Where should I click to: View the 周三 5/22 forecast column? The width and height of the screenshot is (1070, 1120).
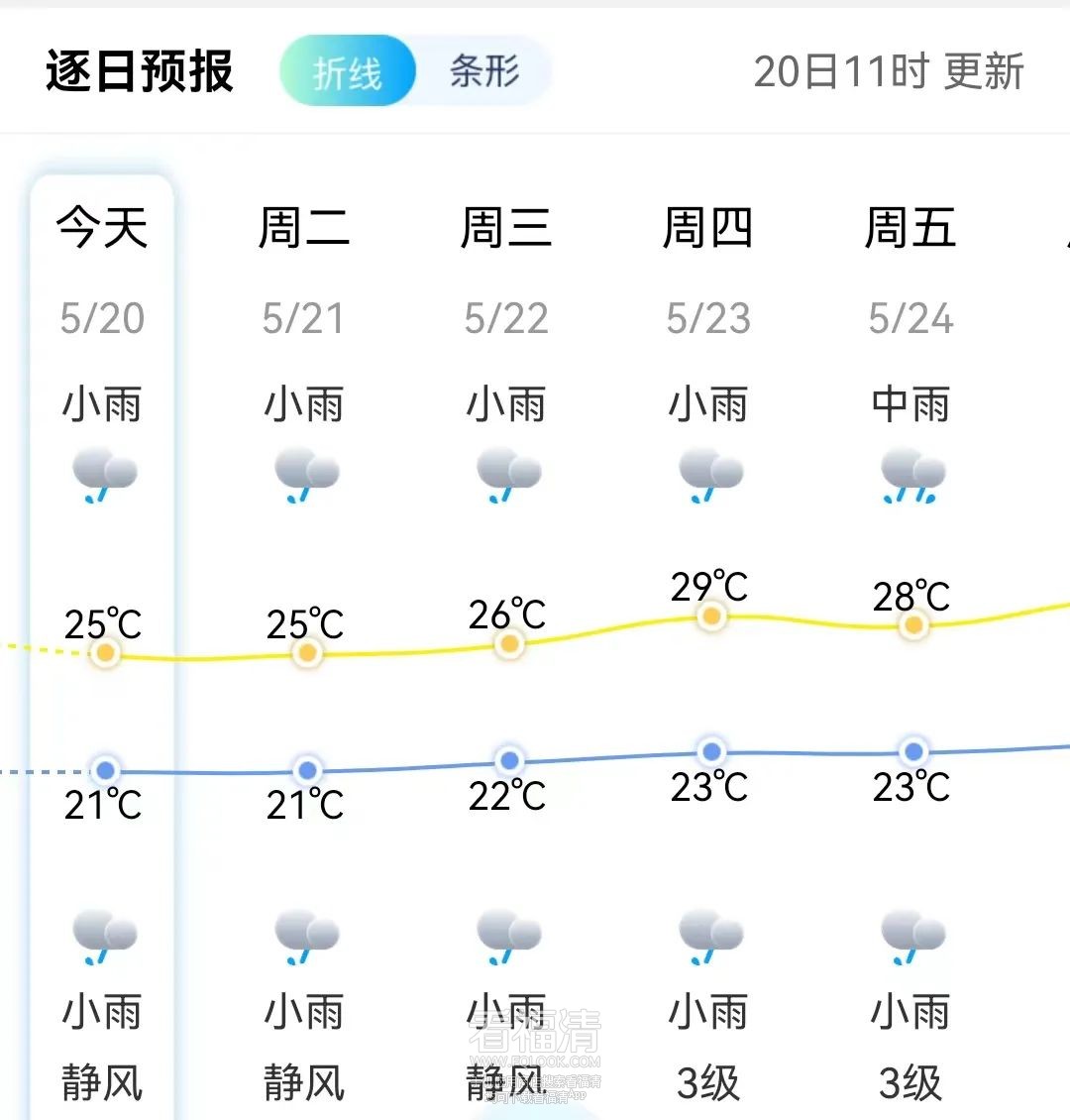tap(506, 268)
